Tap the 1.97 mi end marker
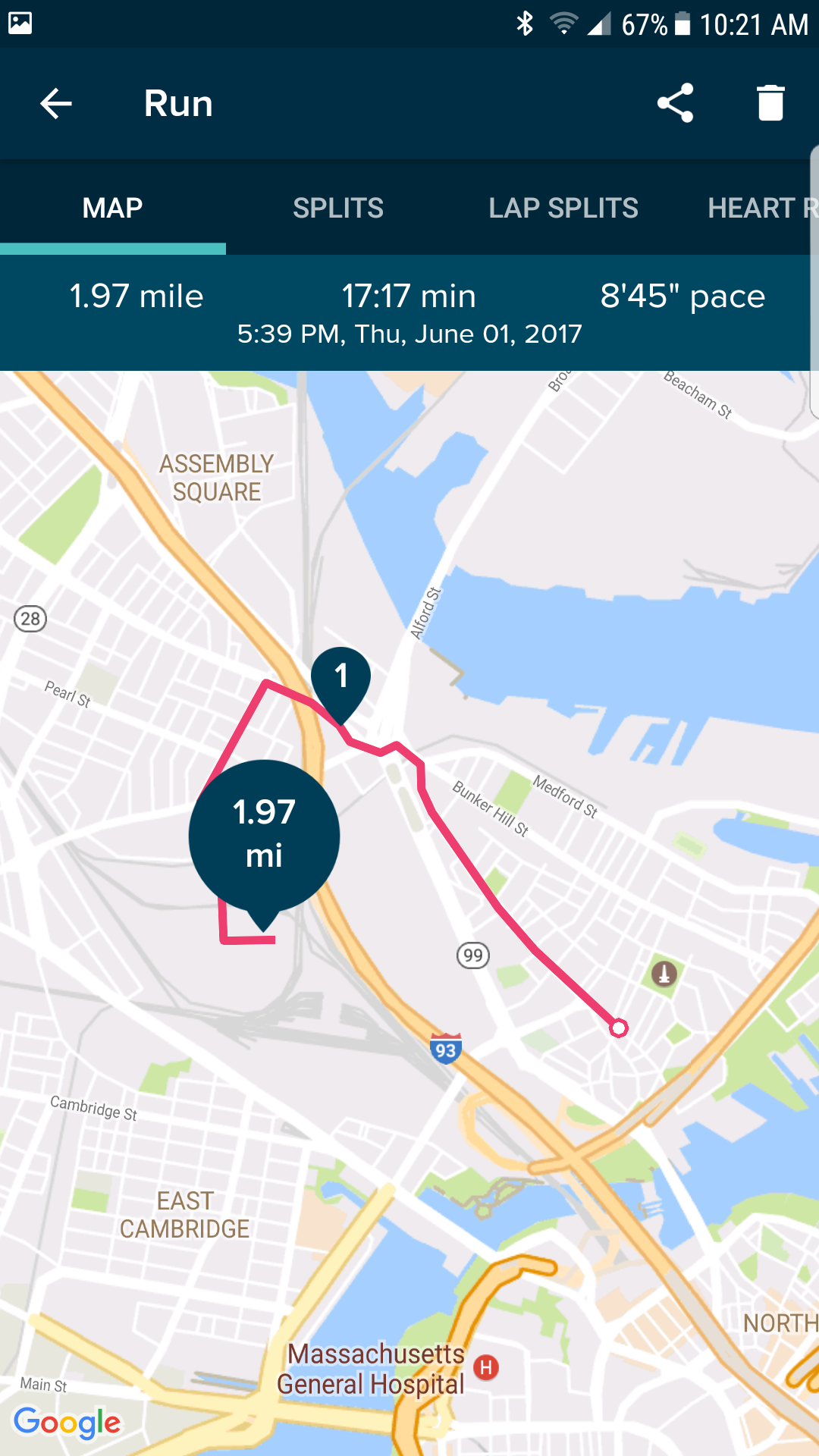The image size is (819, 1456). click(264, 834)
